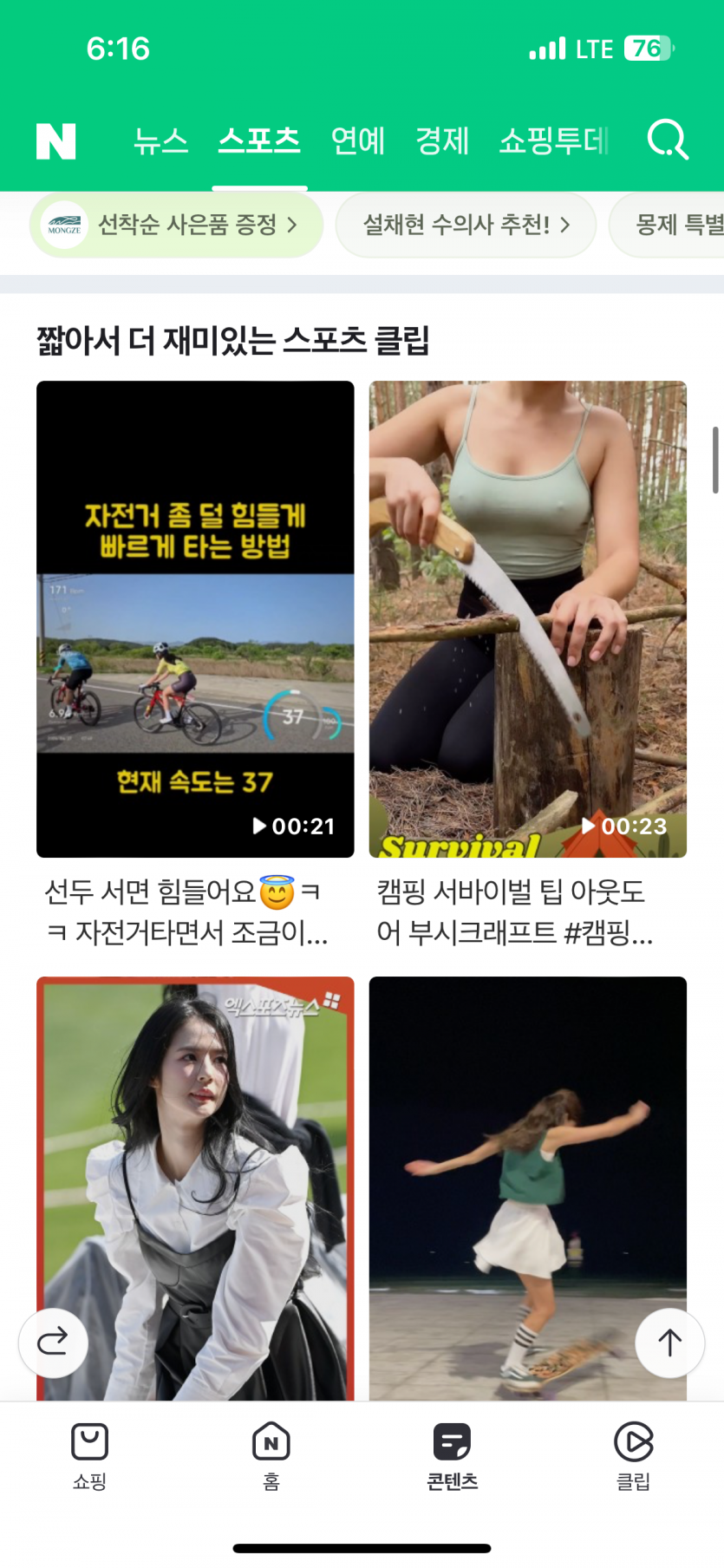Screen dimensions: 724x1568
Task: Switch to the 뉴스 tab
Action: click(160, 140)
